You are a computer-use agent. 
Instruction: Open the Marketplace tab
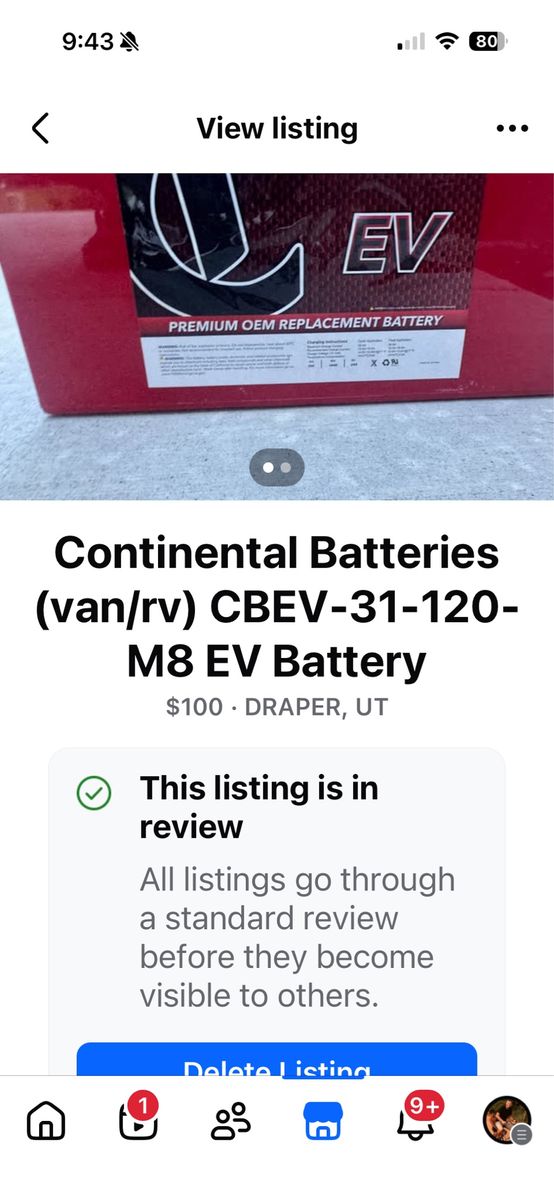pos(323,1122)
